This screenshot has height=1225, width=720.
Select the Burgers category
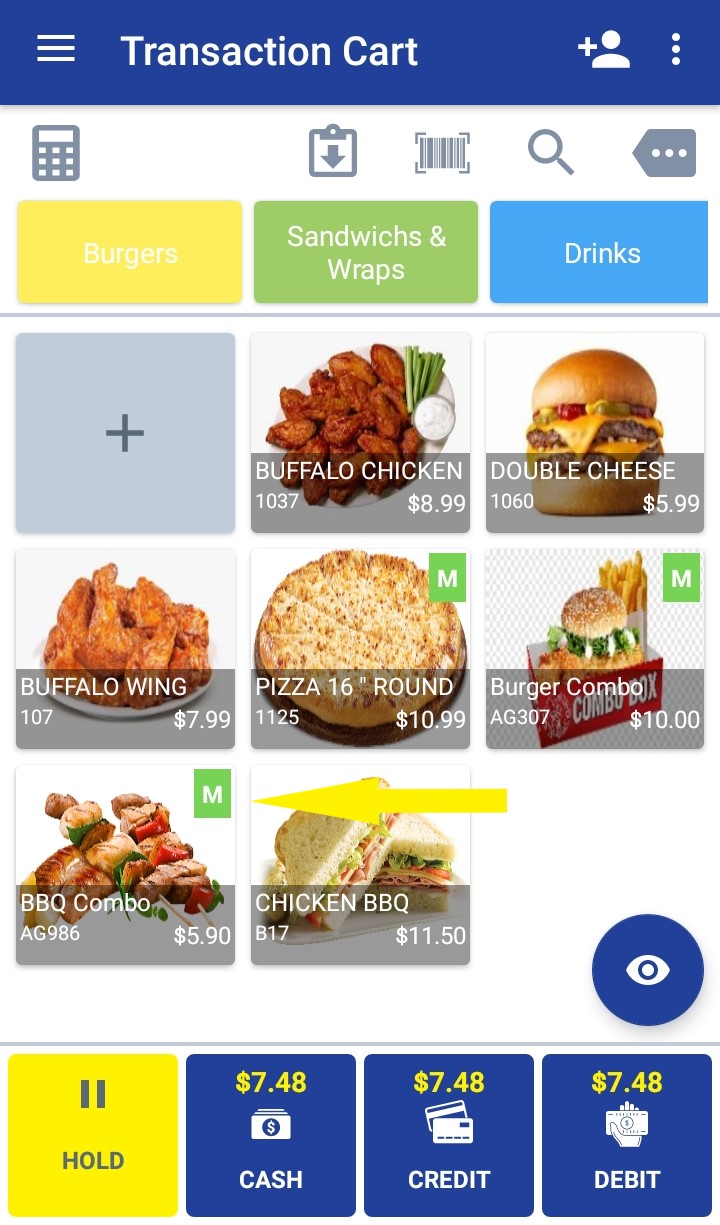click(130, 253)
